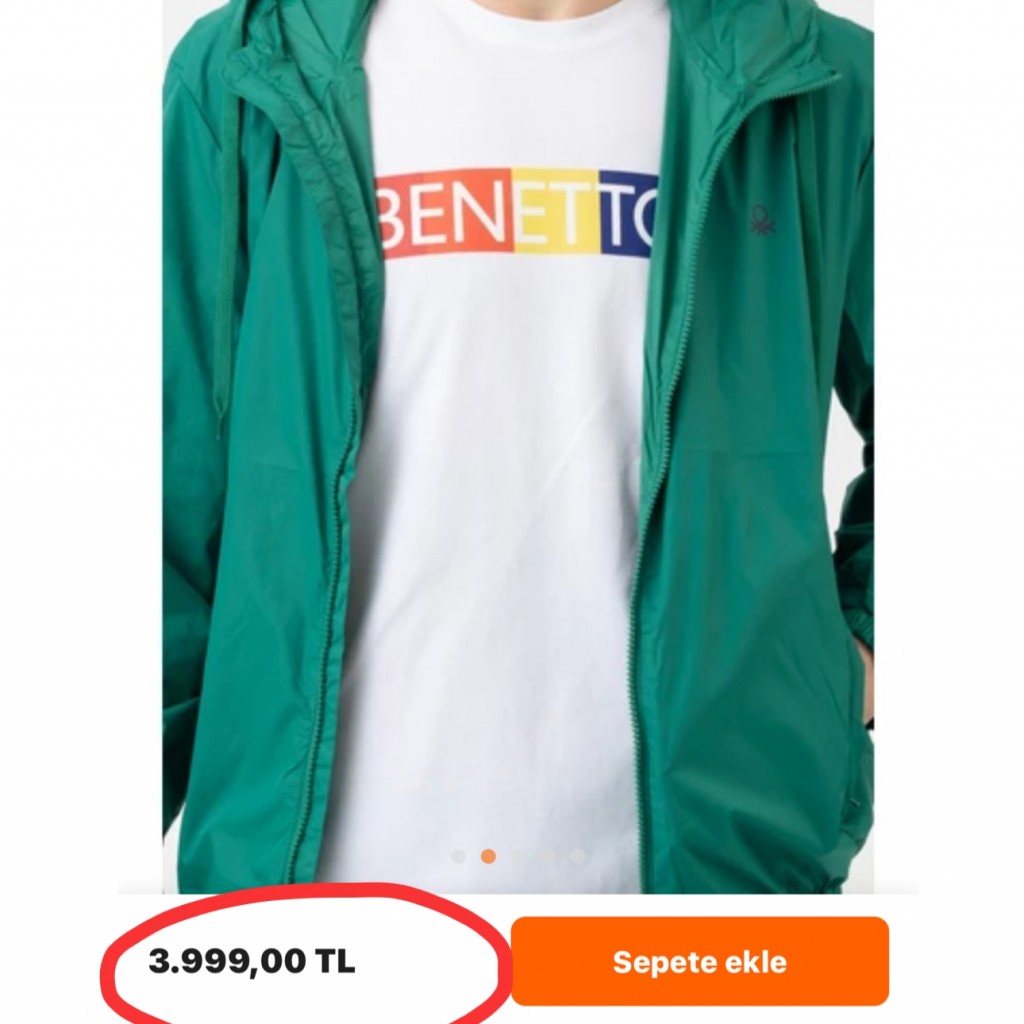This screenshot has height=1024, width=1024.
Task: Select the first image indicator dot
Action: point(458,857)
